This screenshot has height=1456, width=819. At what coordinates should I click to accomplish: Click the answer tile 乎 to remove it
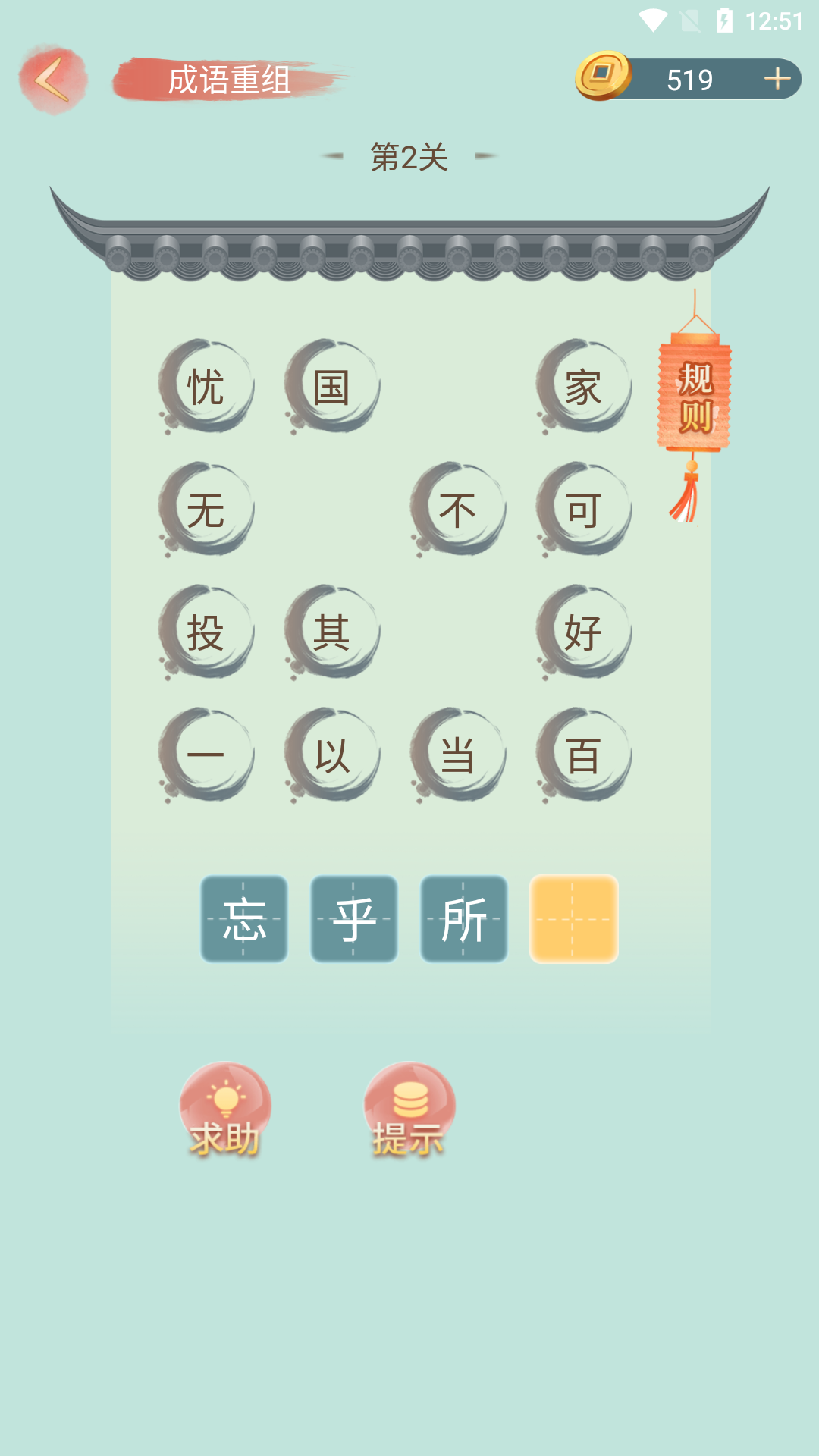354,918
